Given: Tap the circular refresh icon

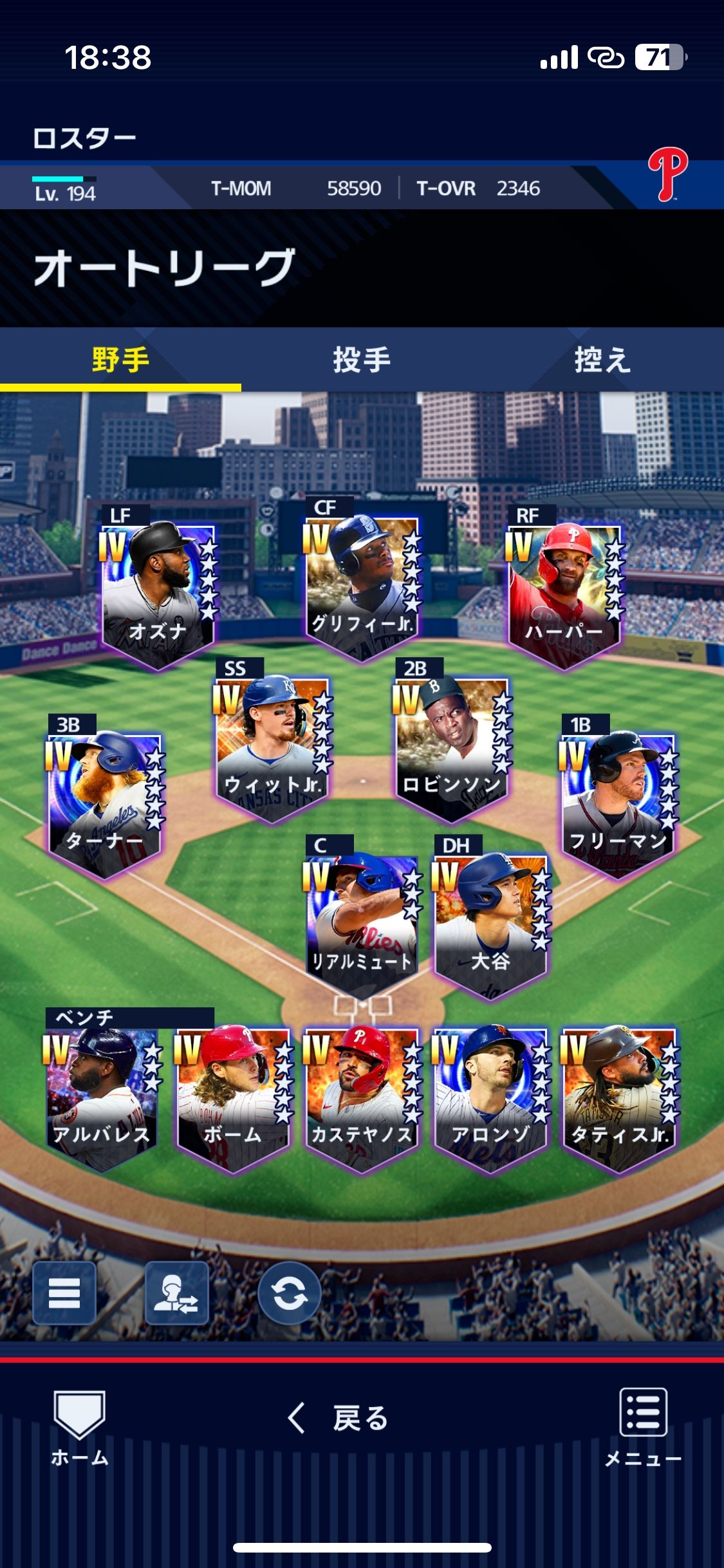Looking at the screenshot, I should click(289, 1293).
